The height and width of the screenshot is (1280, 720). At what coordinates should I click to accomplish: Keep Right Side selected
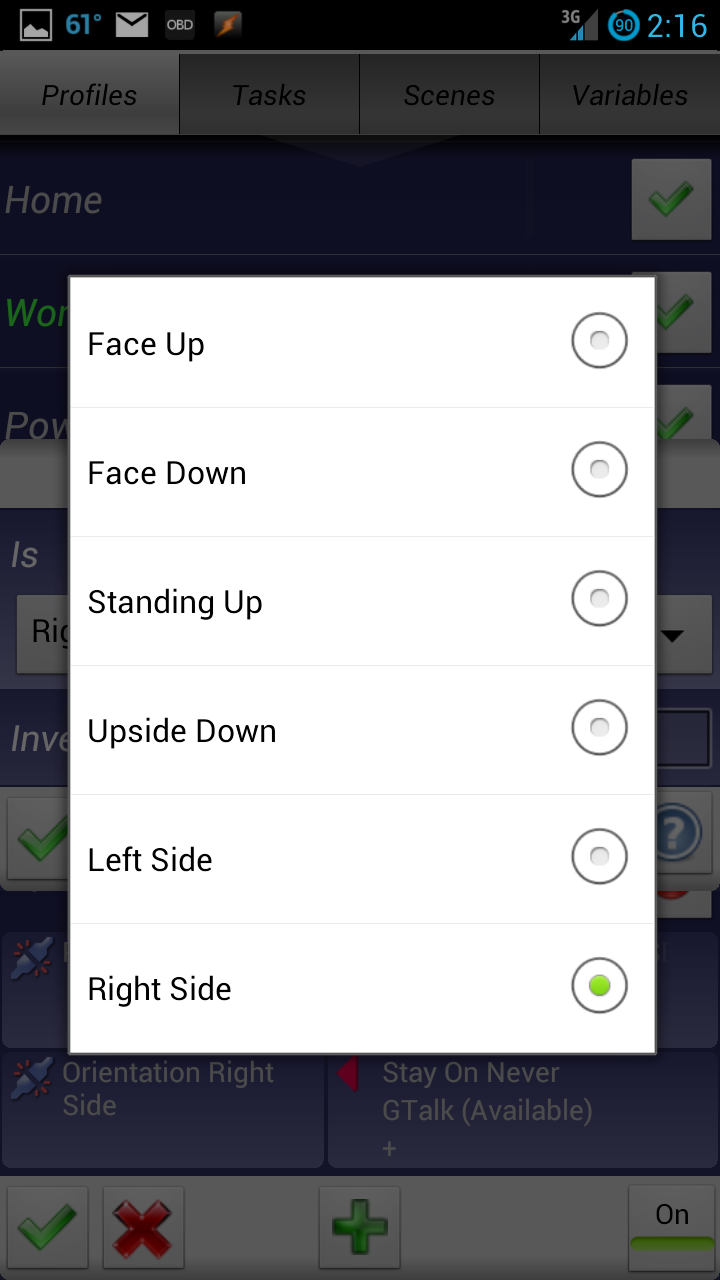362,988
